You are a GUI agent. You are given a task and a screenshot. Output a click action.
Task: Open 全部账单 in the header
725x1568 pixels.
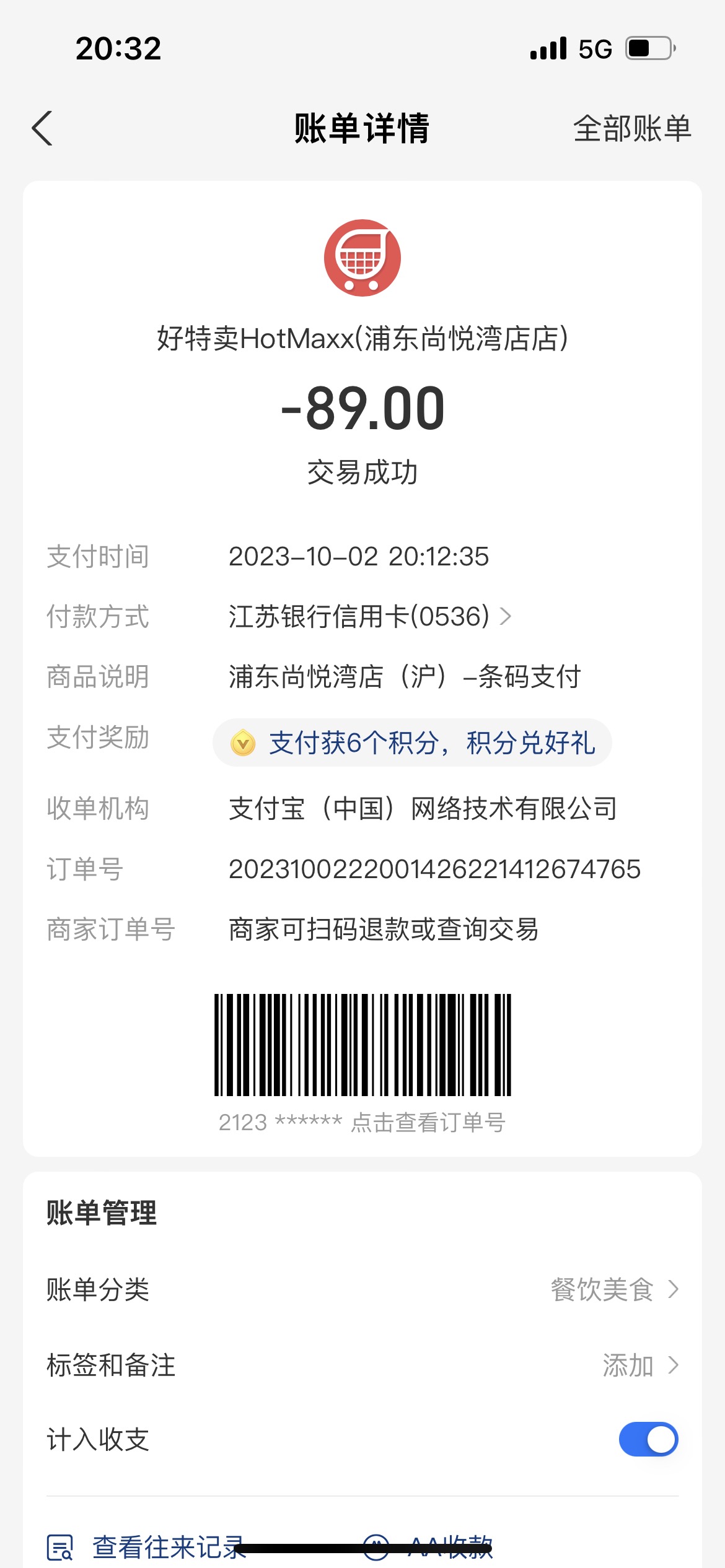click(631, 129)
